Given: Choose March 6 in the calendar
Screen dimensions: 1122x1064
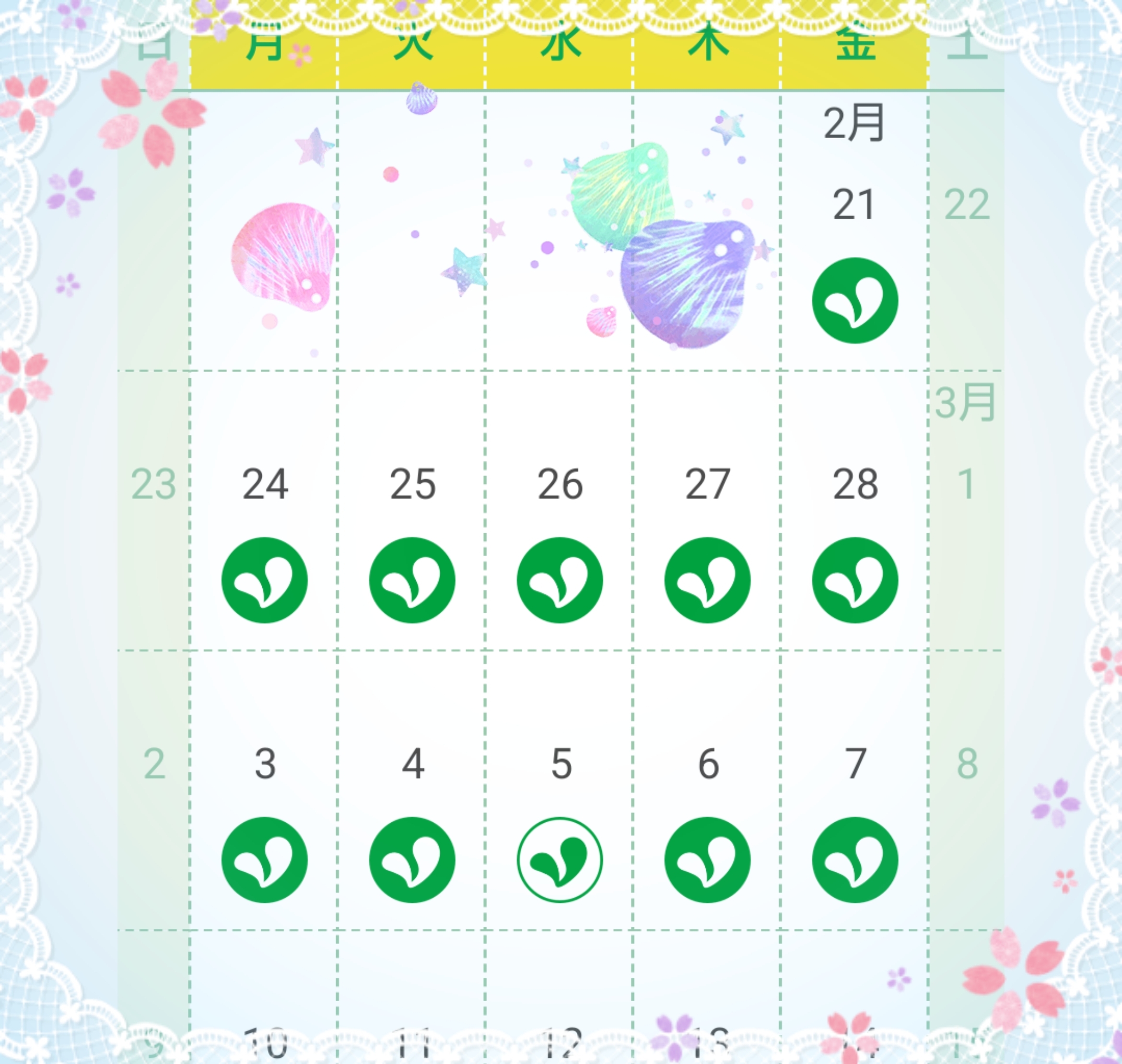Looking at the screenshot, I should (x=707, y=791).
